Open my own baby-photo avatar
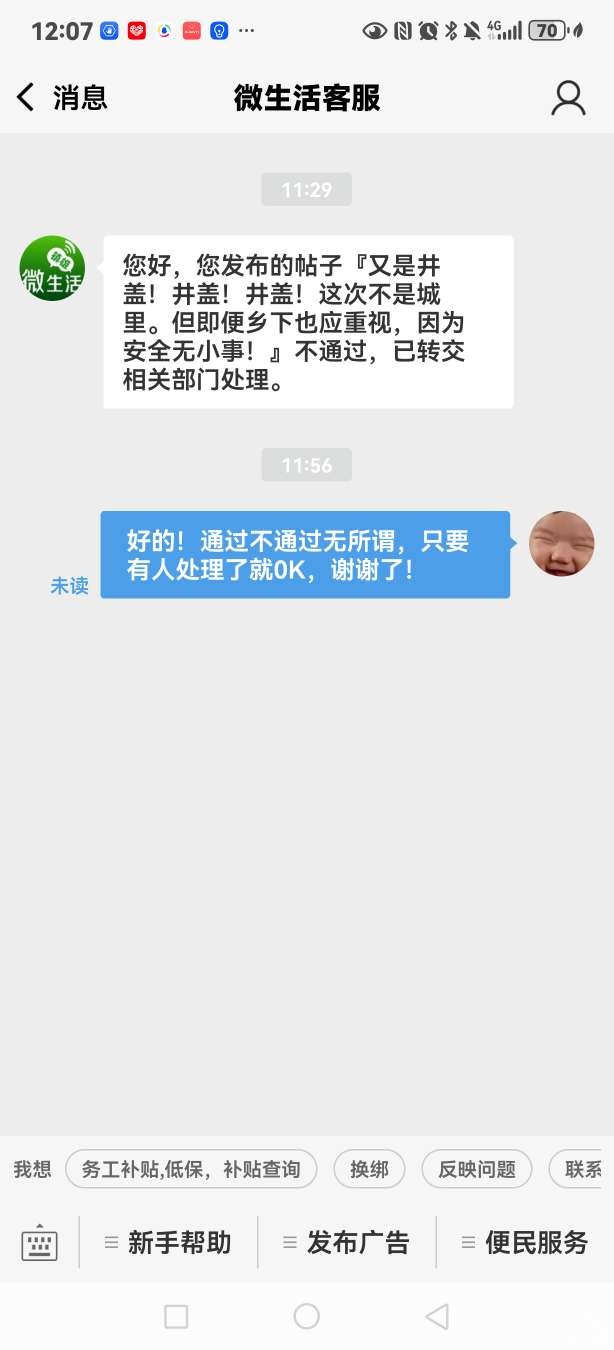The height and width of the screenshot is (1350, 614). [561, 544]
